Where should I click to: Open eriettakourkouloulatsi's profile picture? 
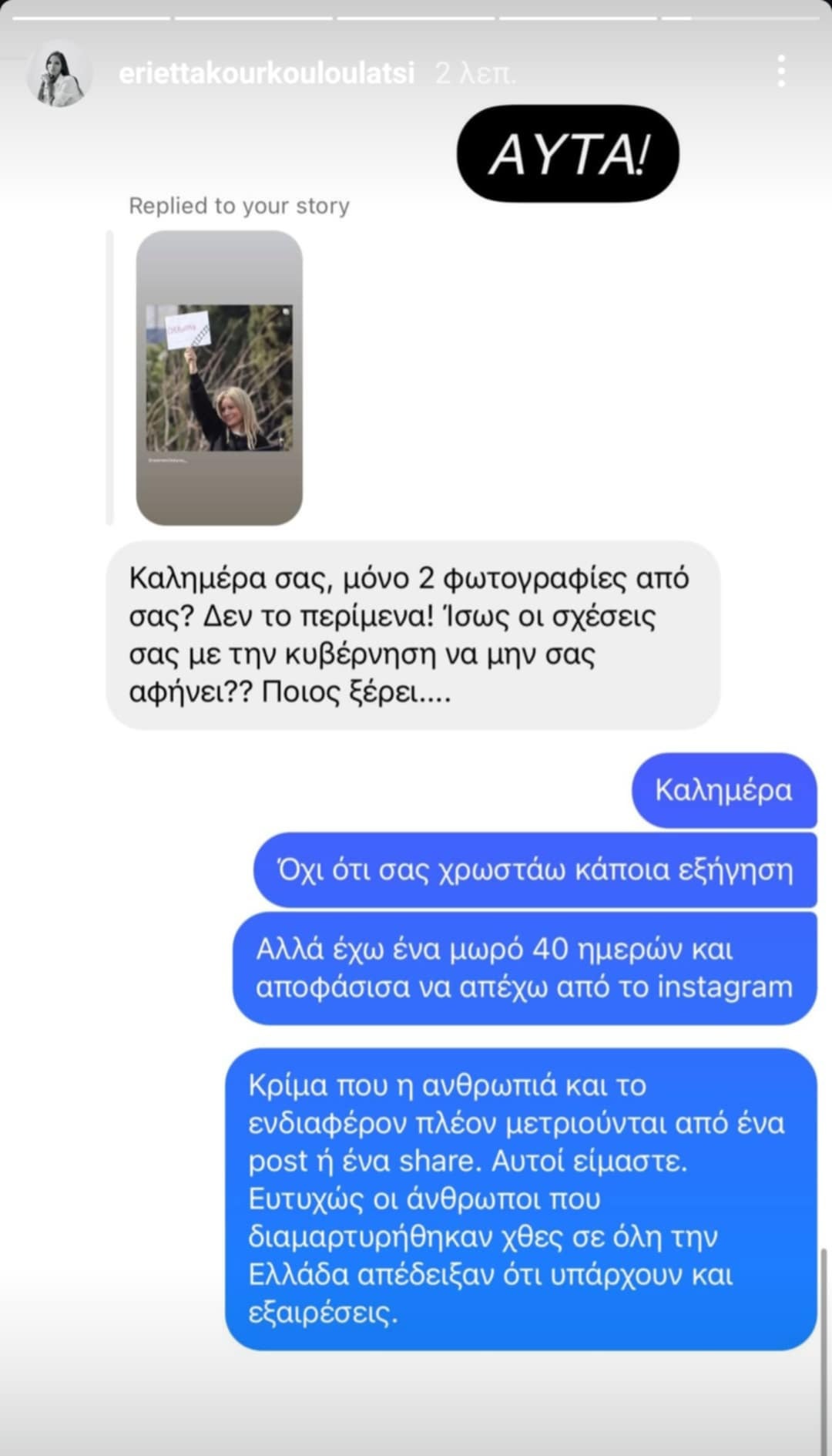tap(59, 73)
